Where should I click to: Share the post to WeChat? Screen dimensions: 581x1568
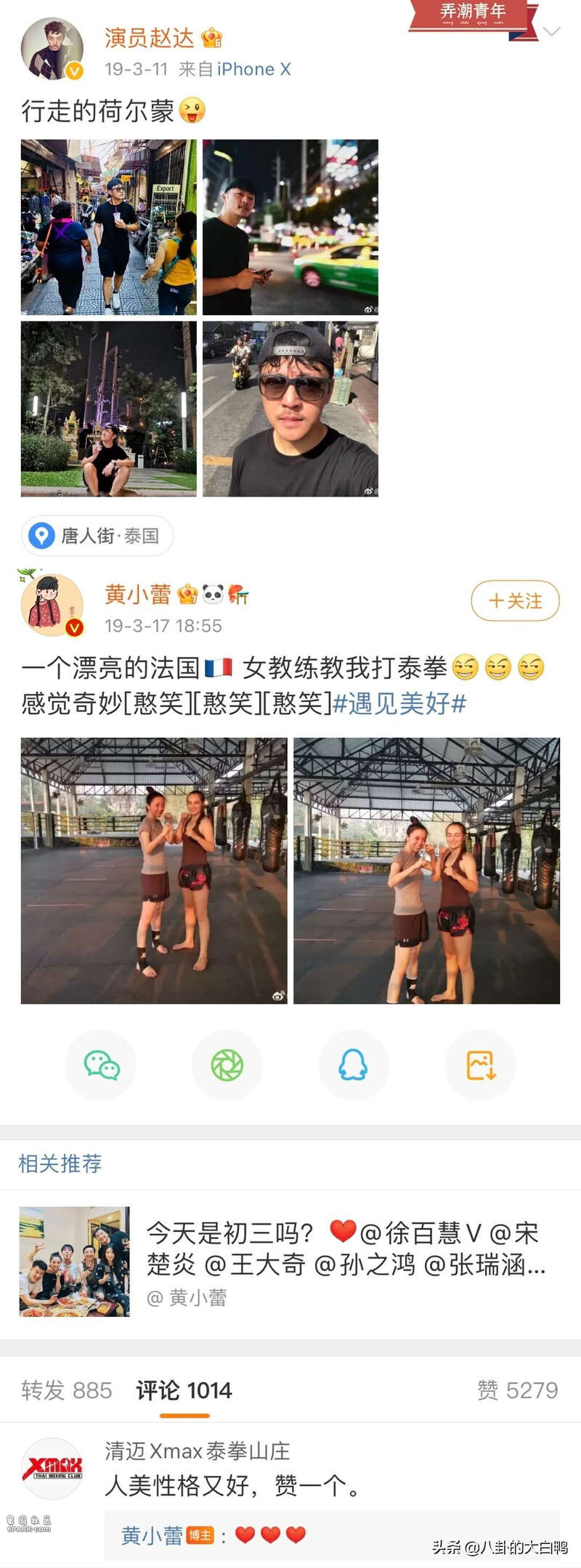point(101,1065)
